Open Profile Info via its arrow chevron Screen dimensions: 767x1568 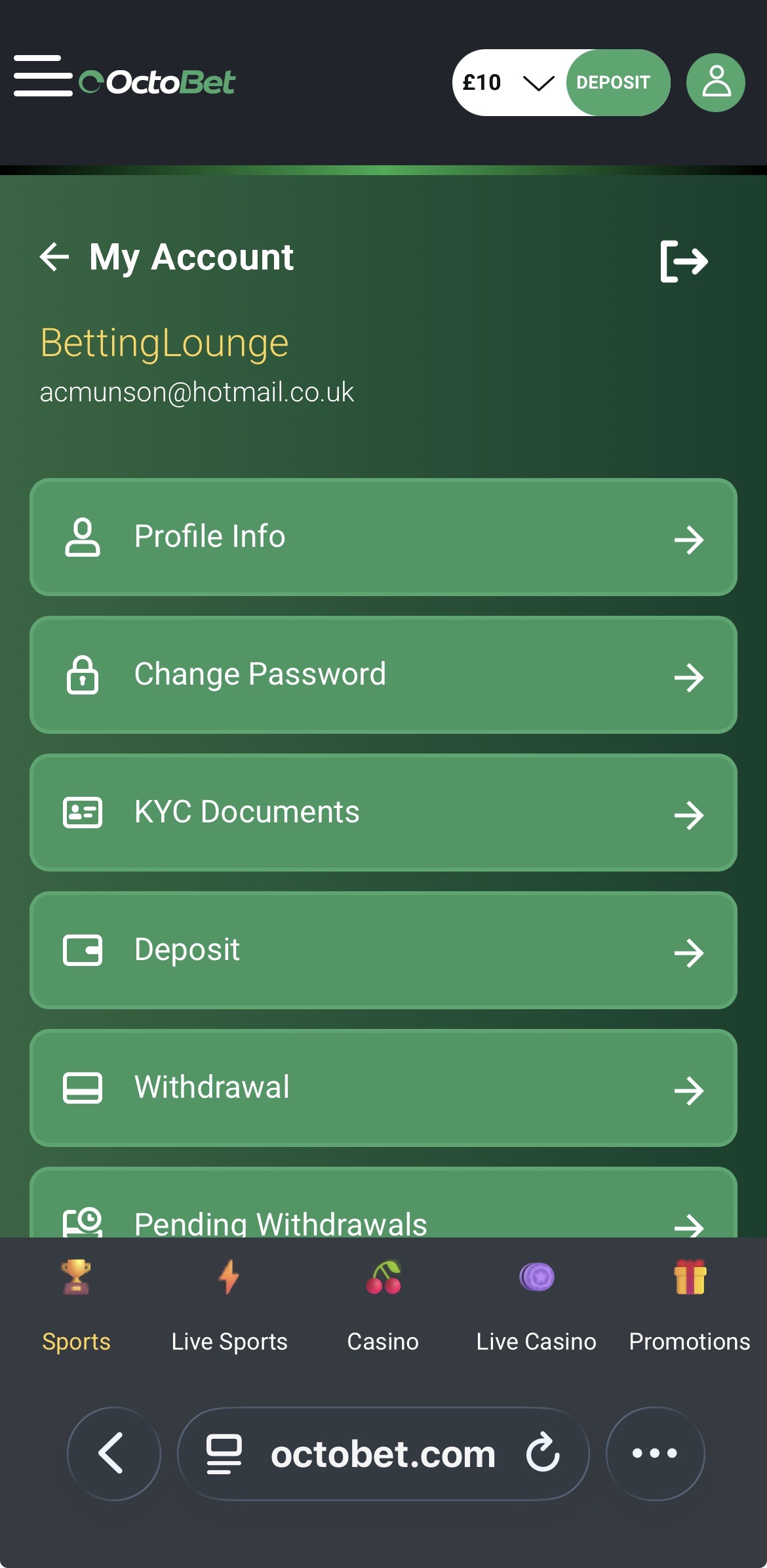coord(690,538)
